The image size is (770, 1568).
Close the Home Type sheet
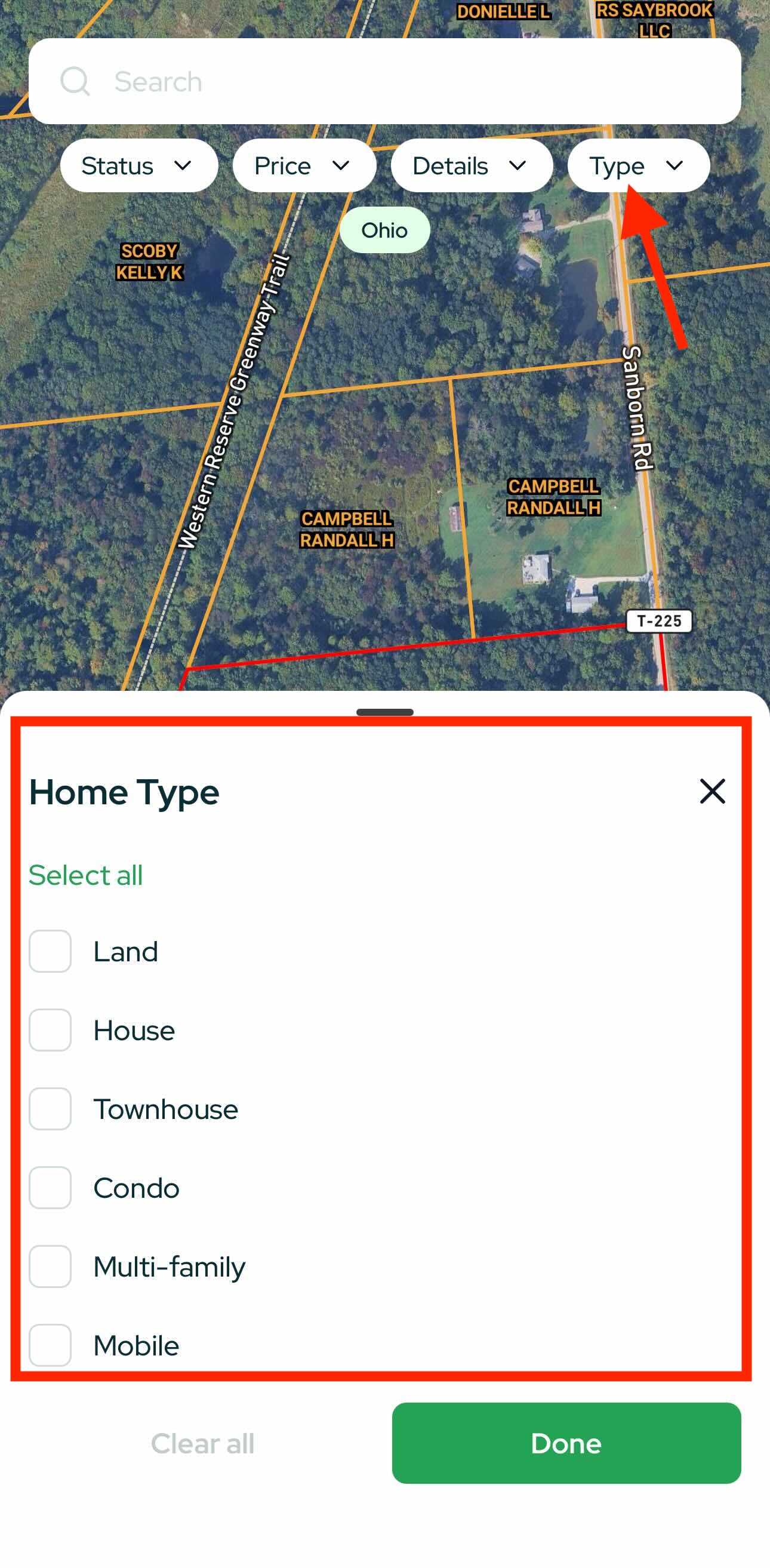[x=712, y=791]
